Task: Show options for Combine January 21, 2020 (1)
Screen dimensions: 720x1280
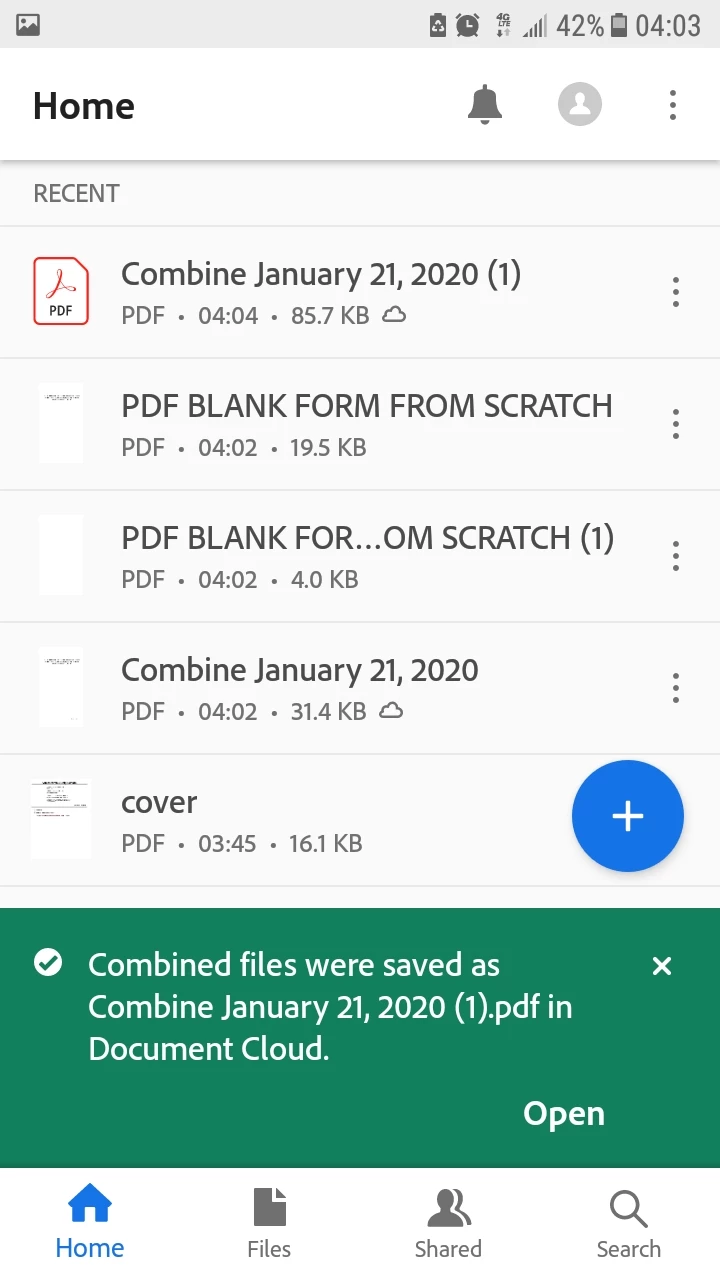Action: [676, 292]
